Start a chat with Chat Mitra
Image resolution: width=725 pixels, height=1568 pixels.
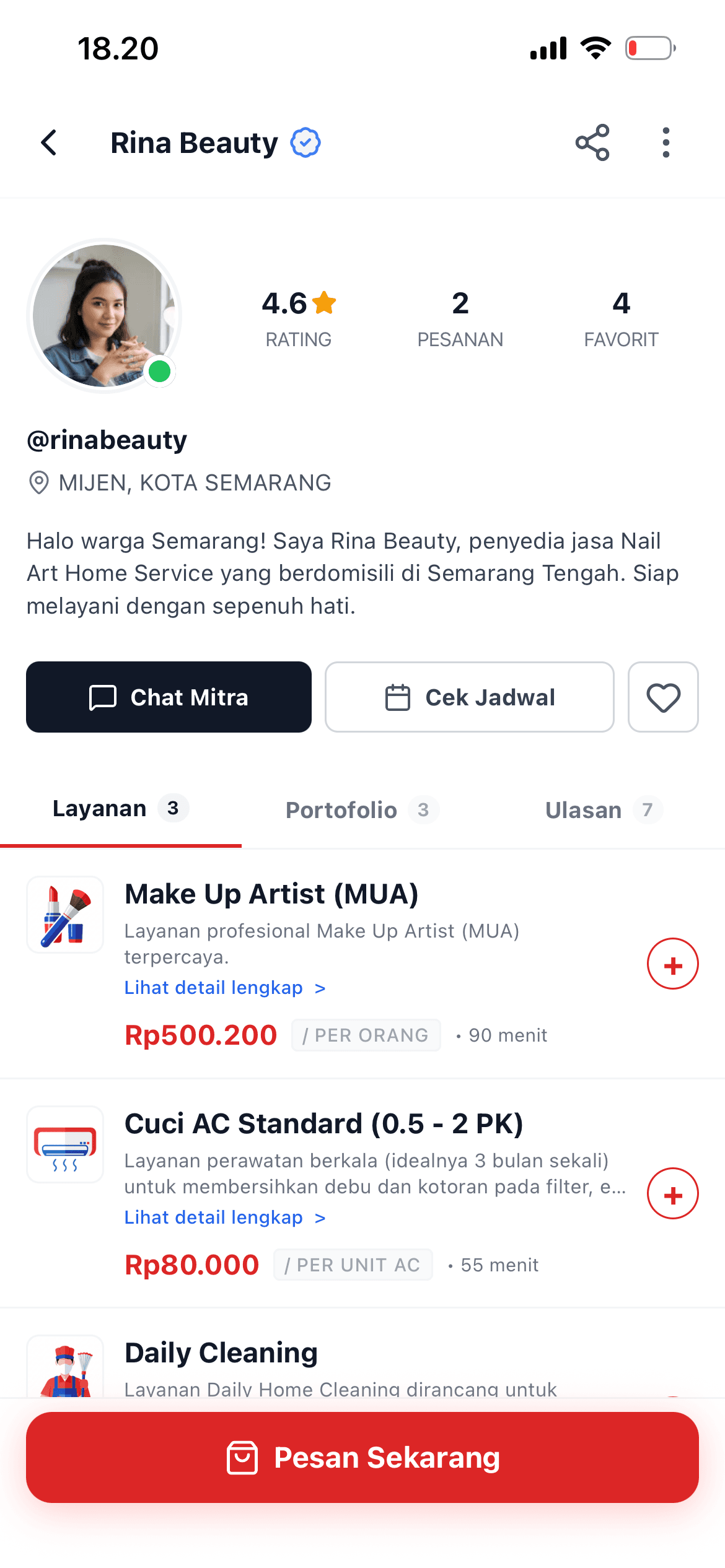(x=169, y=697)
